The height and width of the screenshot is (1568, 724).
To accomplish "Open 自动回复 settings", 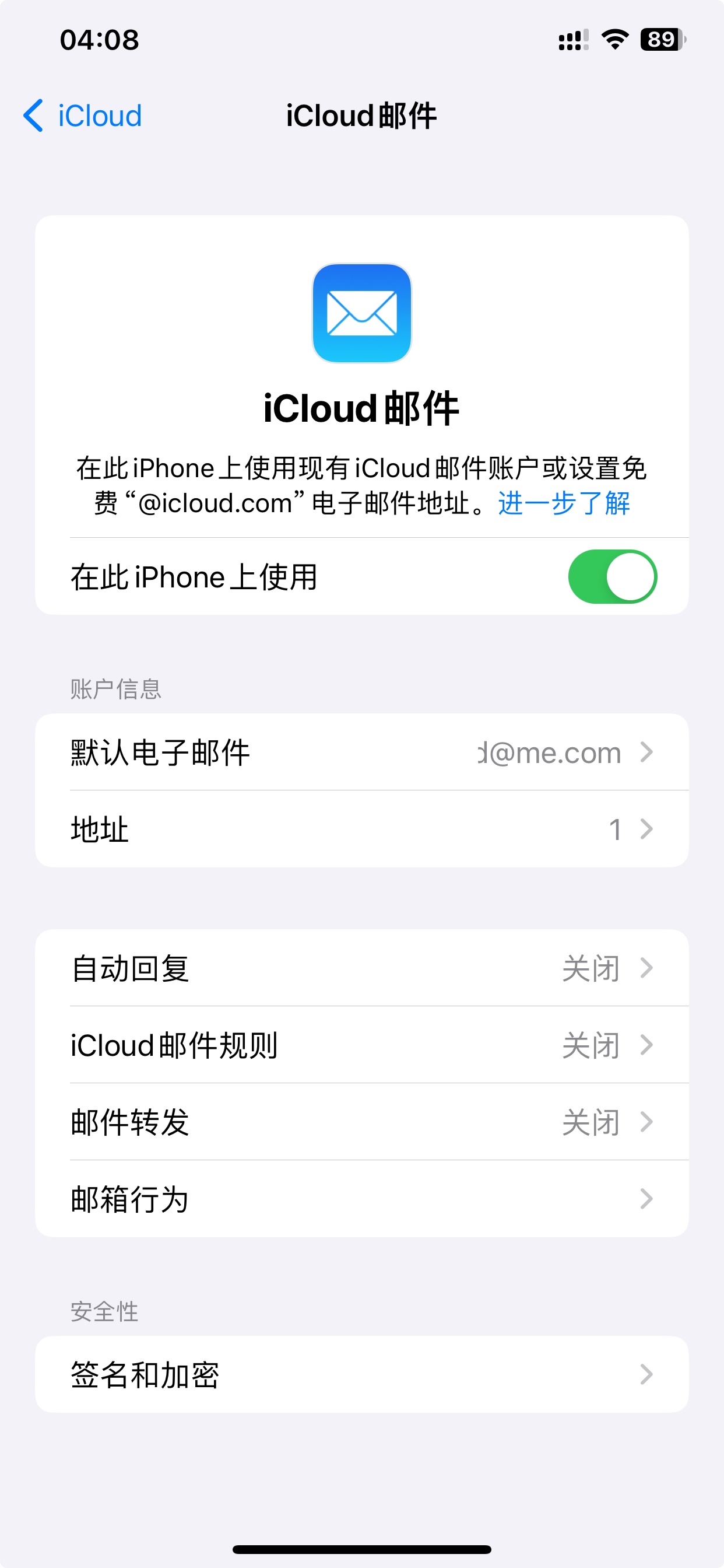I will click(361, 968).
